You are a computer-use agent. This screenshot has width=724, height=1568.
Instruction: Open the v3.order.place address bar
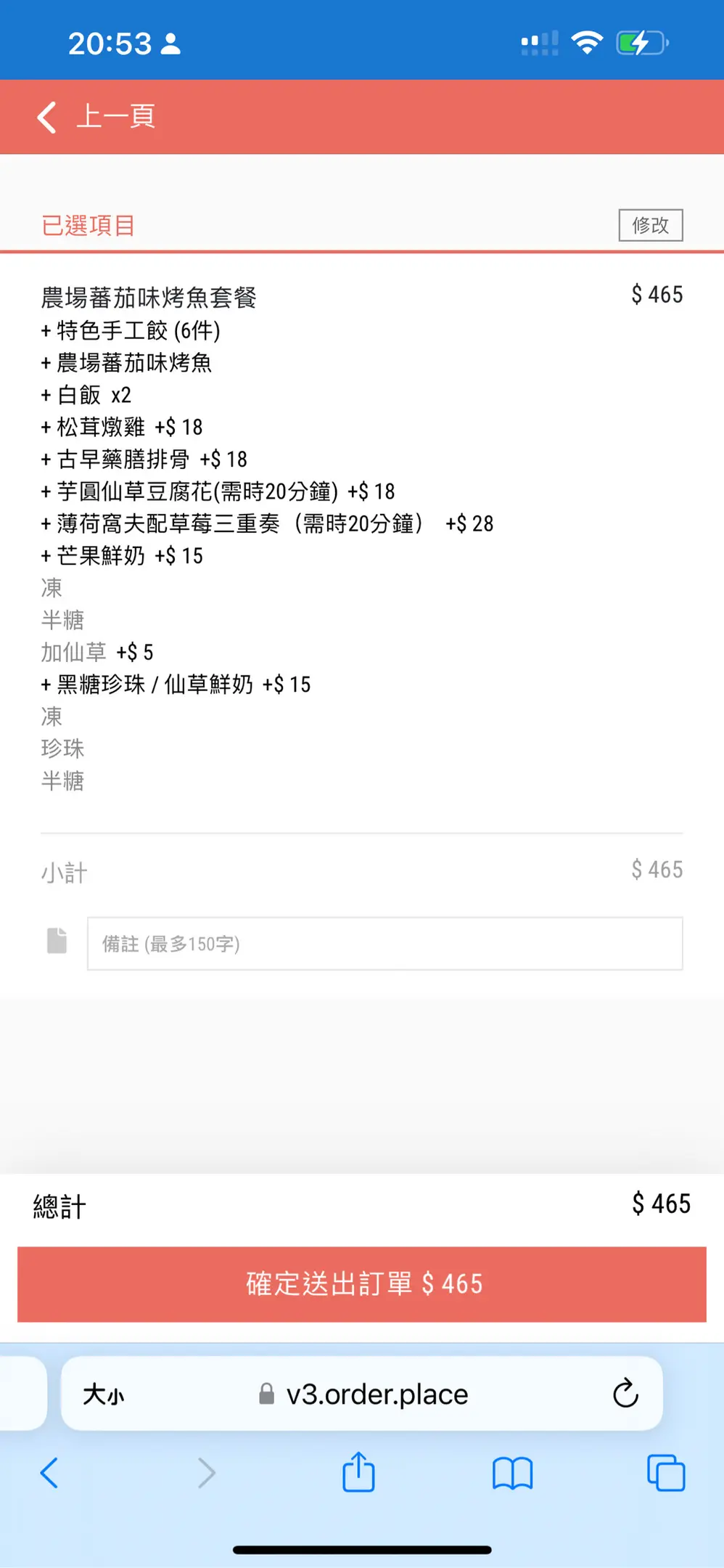[x=363, y=1394]
